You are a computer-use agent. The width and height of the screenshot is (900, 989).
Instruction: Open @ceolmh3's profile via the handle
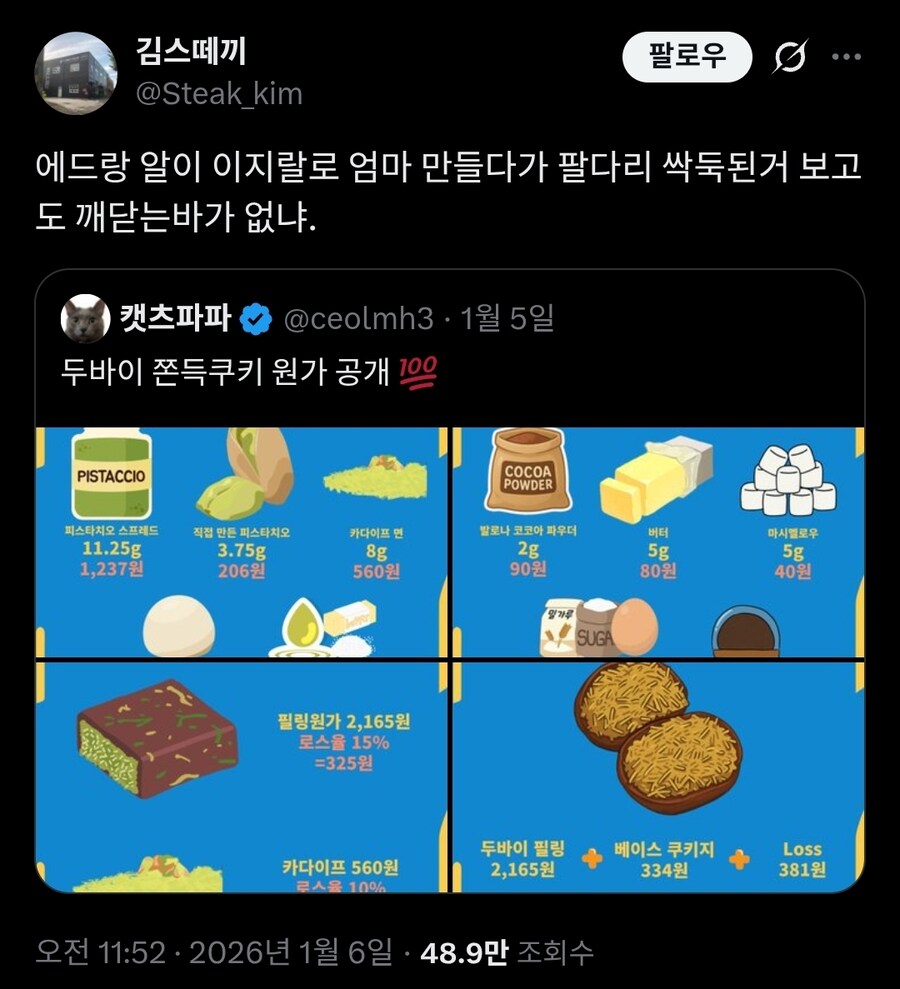click(349, 316)
